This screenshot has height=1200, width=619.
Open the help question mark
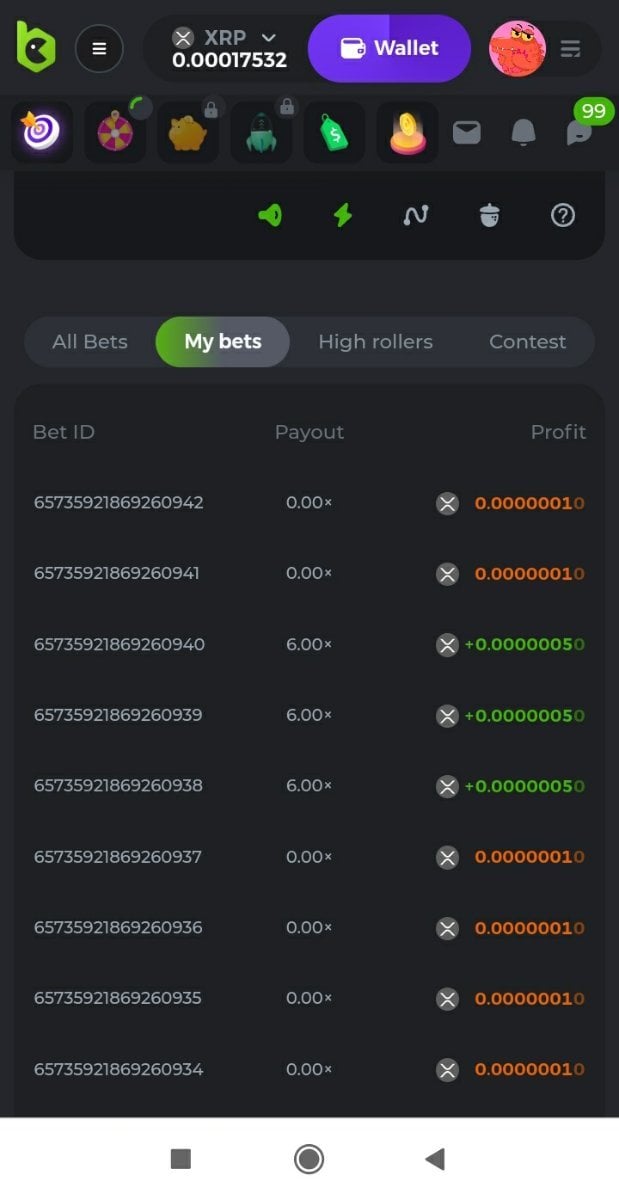[x=563, y=215]
